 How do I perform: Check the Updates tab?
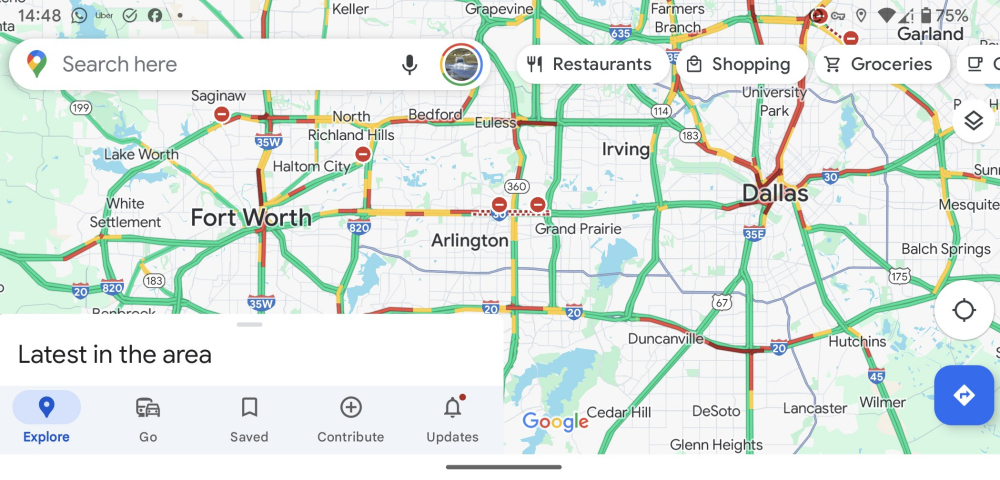click(x=452, y=418)
